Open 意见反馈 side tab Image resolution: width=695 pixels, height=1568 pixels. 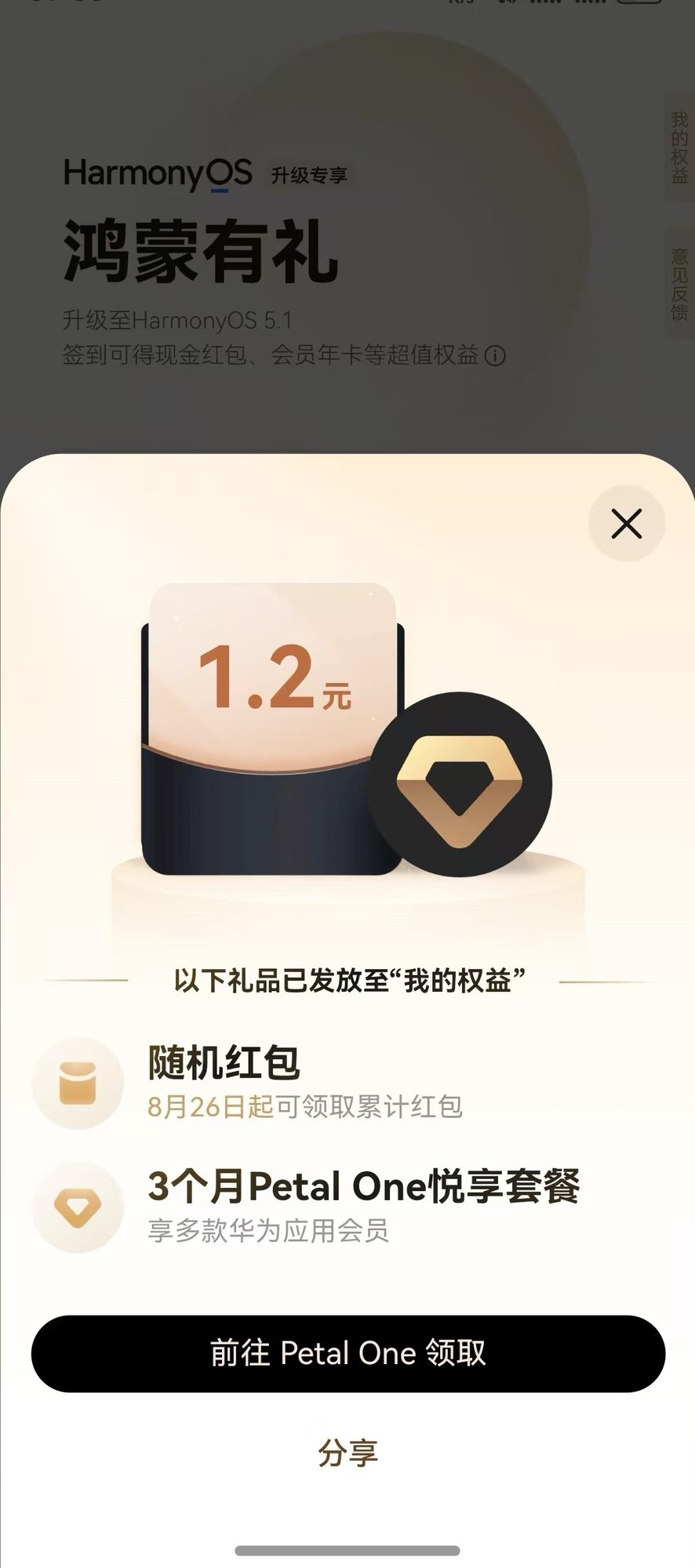click(679, 284)
